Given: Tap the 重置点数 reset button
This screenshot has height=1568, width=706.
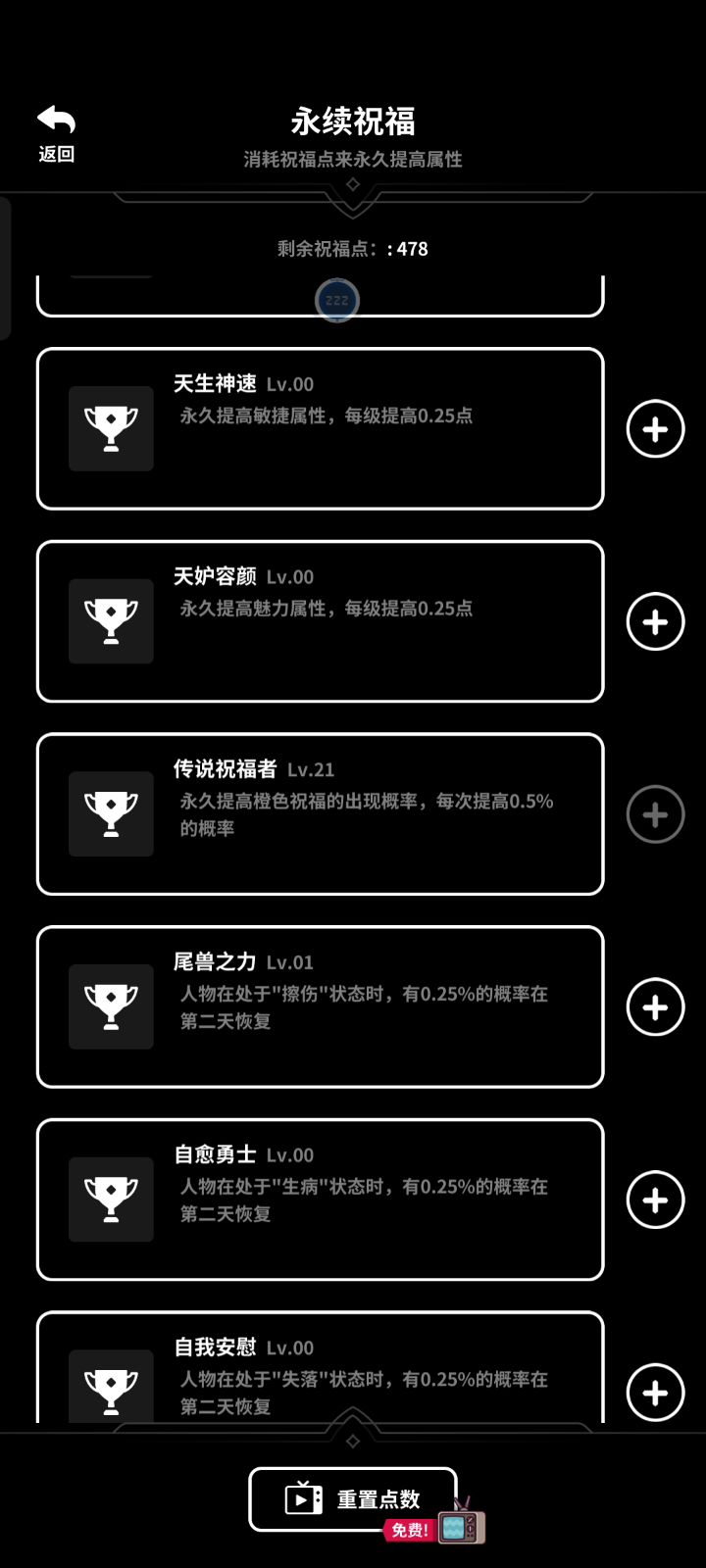Looking at the screenshot, I should point(353,1498).
